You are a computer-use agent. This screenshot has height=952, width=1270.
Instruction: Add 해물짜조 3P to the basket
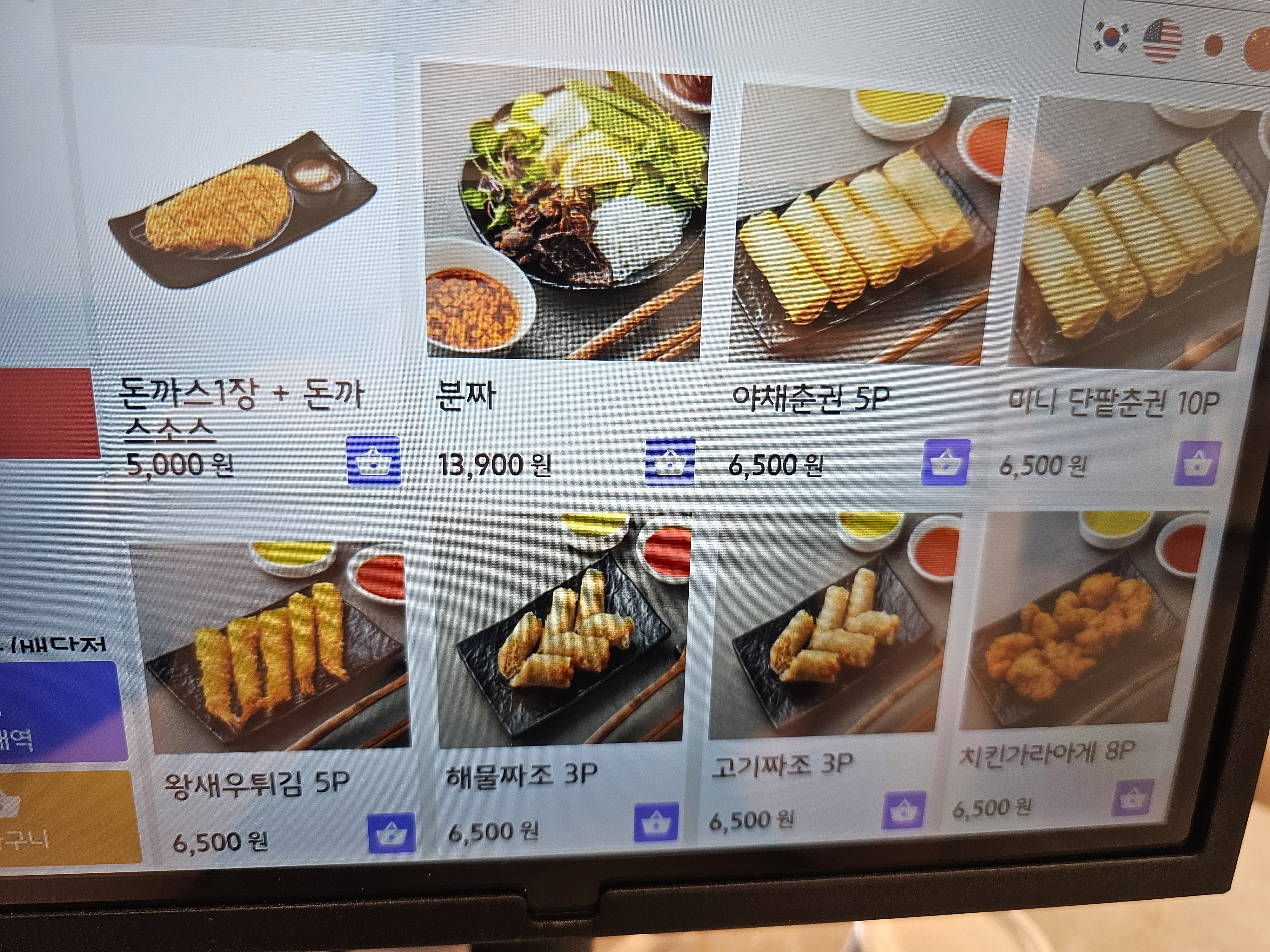[x=656, y=822]
